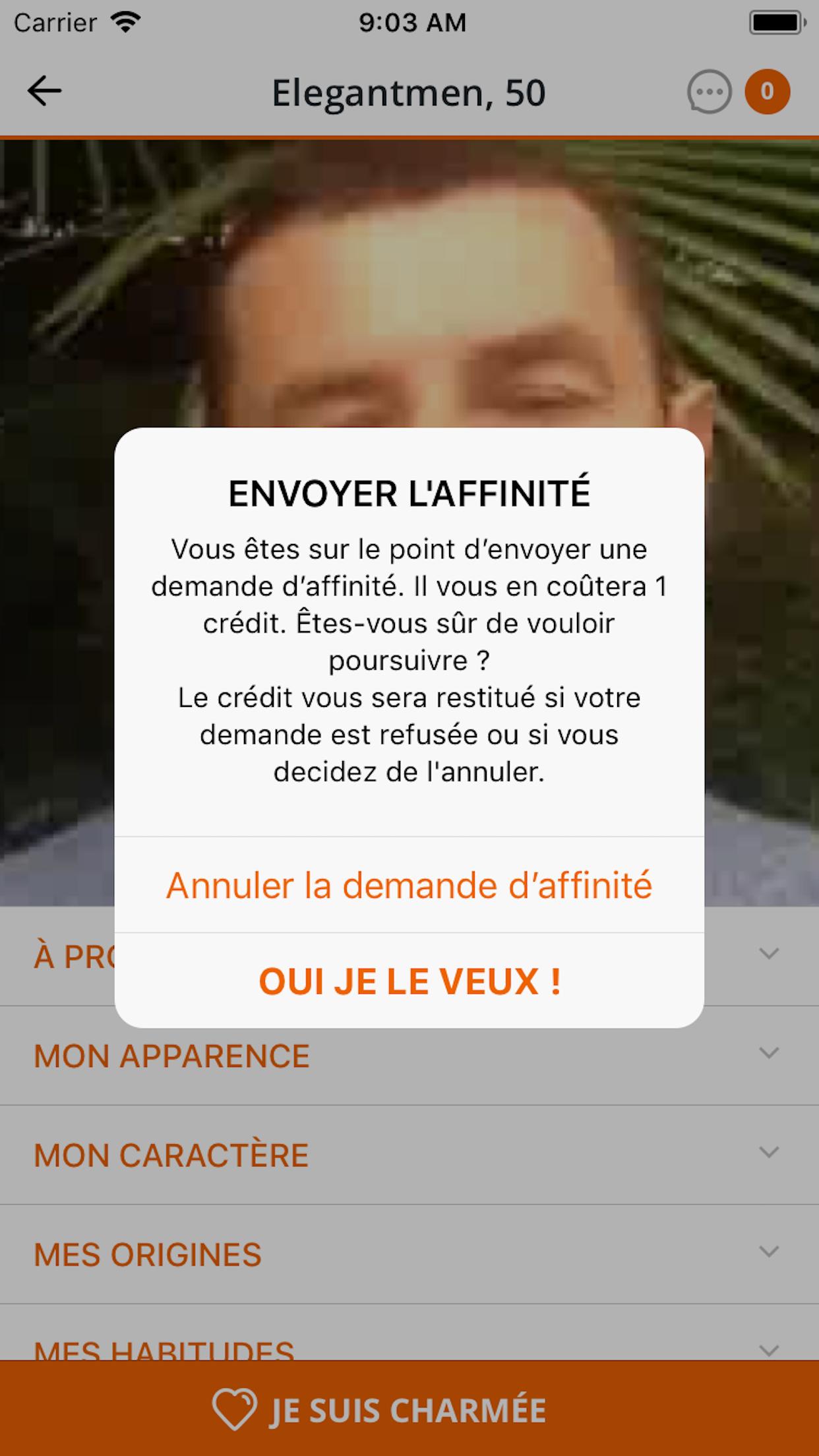Screen dimensions: 819x1456
Task: Open the chat messages bubble icon
Action: point(709,92)
